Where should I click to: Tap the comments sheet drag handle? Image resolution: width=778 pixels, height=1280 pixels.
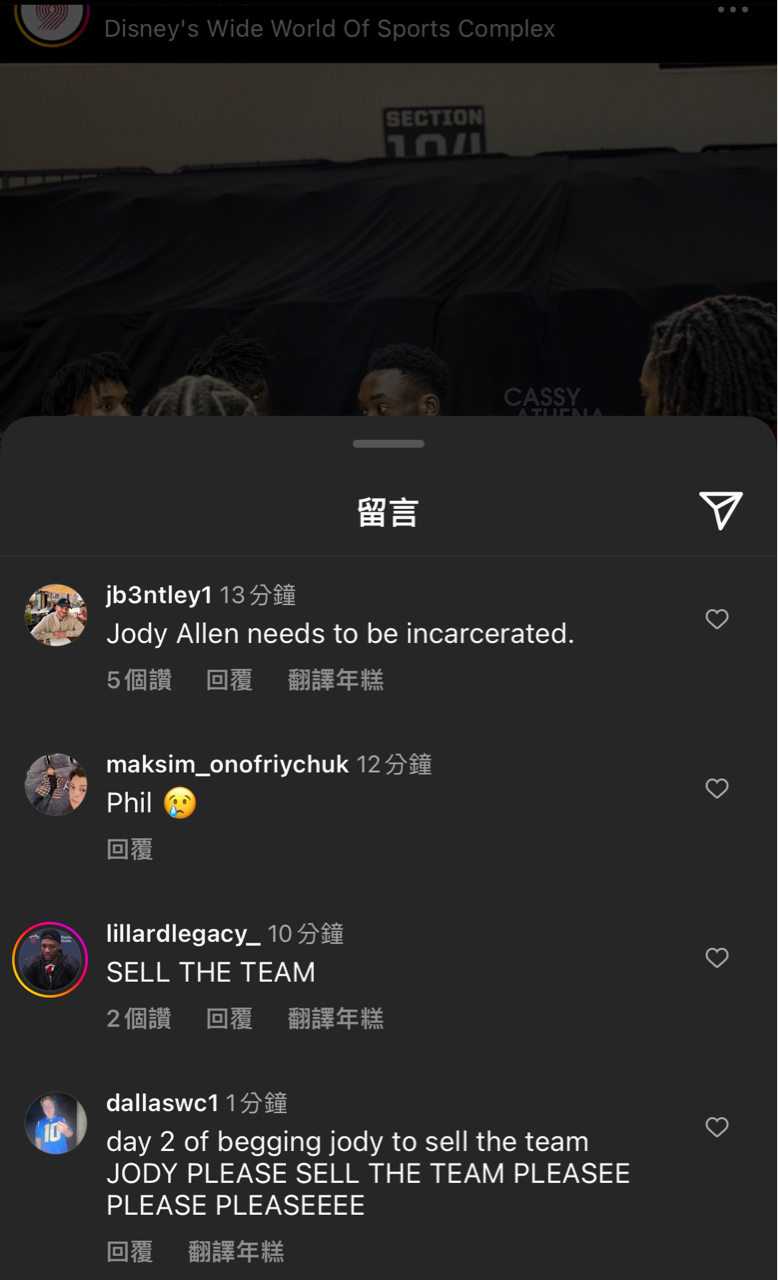(x=389, y=443)
